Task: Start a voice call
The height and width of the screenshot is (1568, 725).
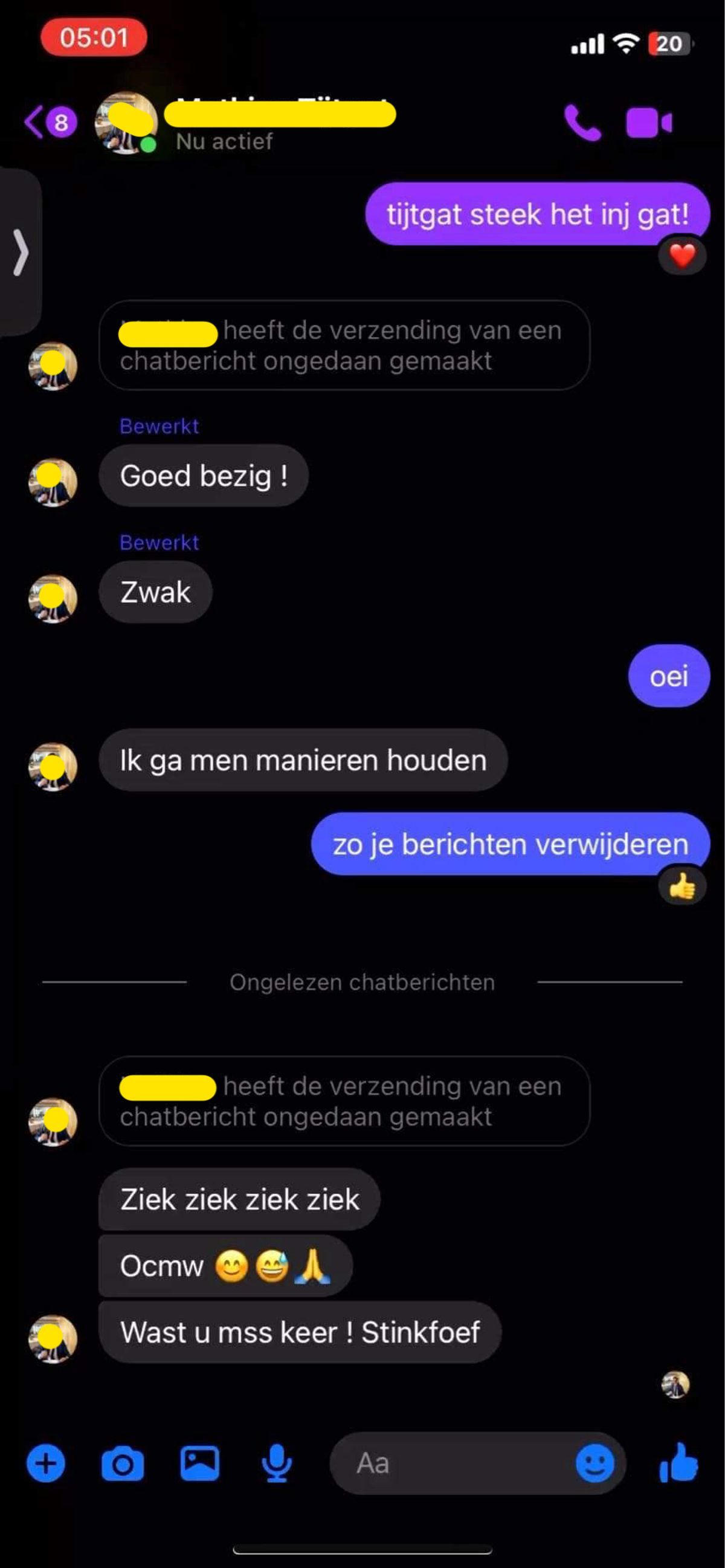Action: (582, 123)
